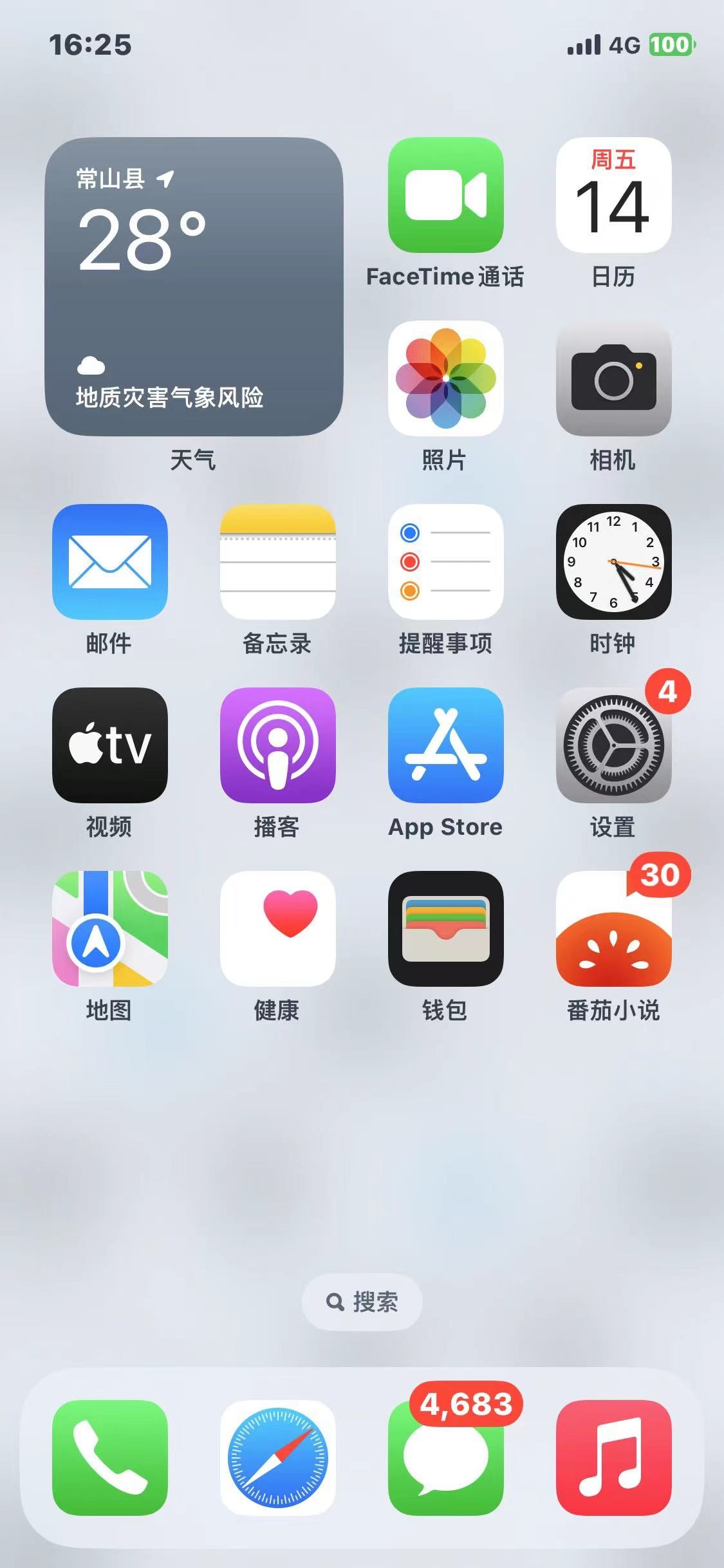
Task: Open the Health (健康) app
Action: click(x=277, y=929)
